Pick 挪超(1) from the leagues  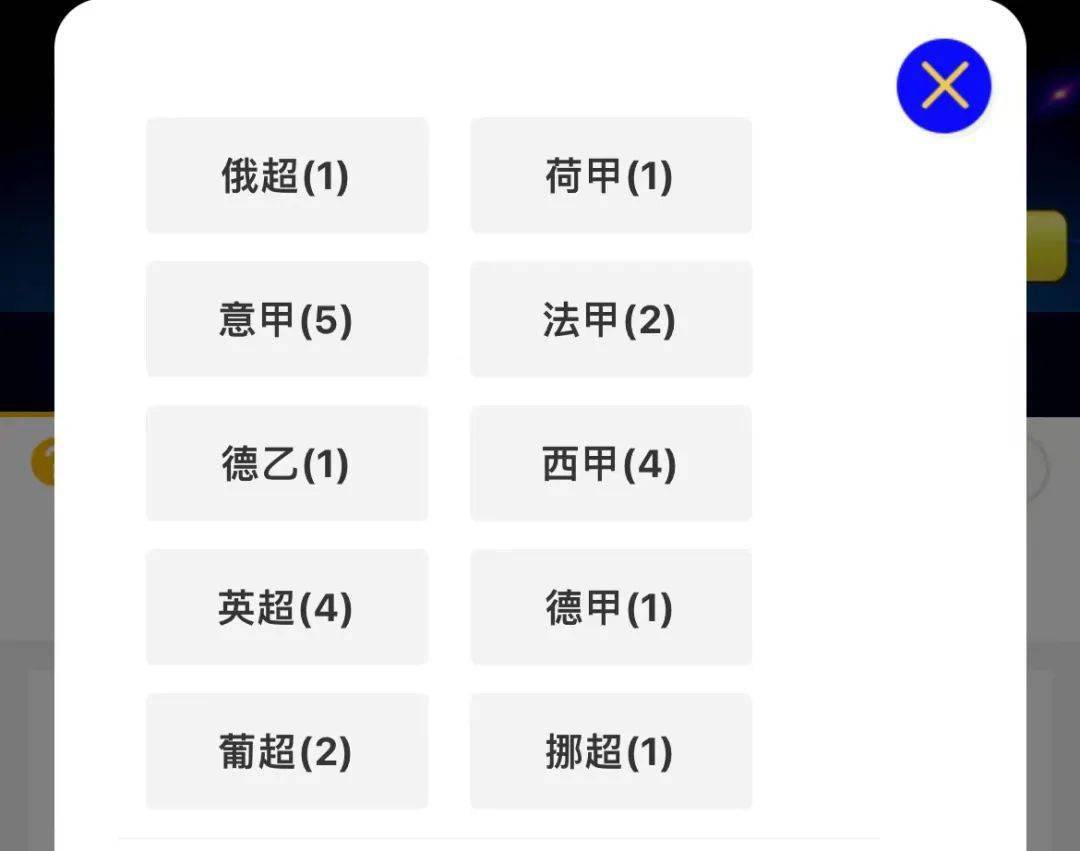(610, 751)
